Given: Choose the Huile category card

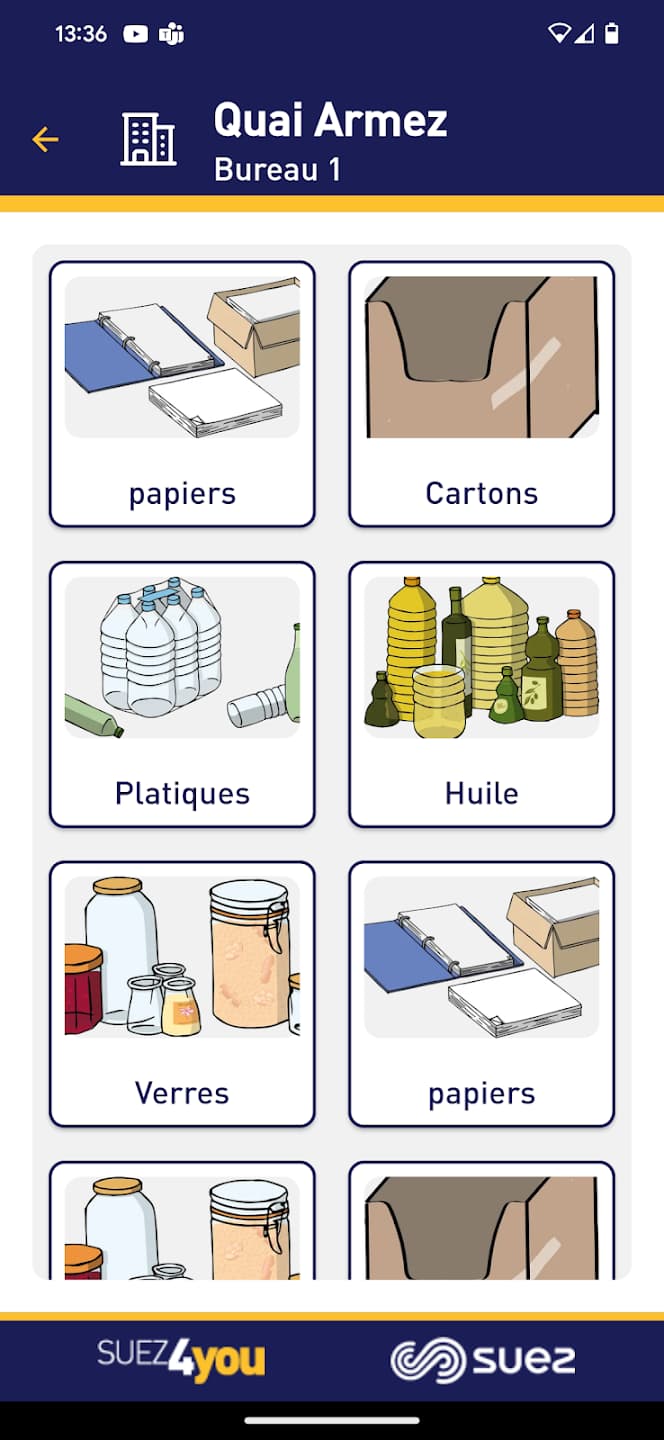Looking at the screenshot, I should tap(481, 694).
